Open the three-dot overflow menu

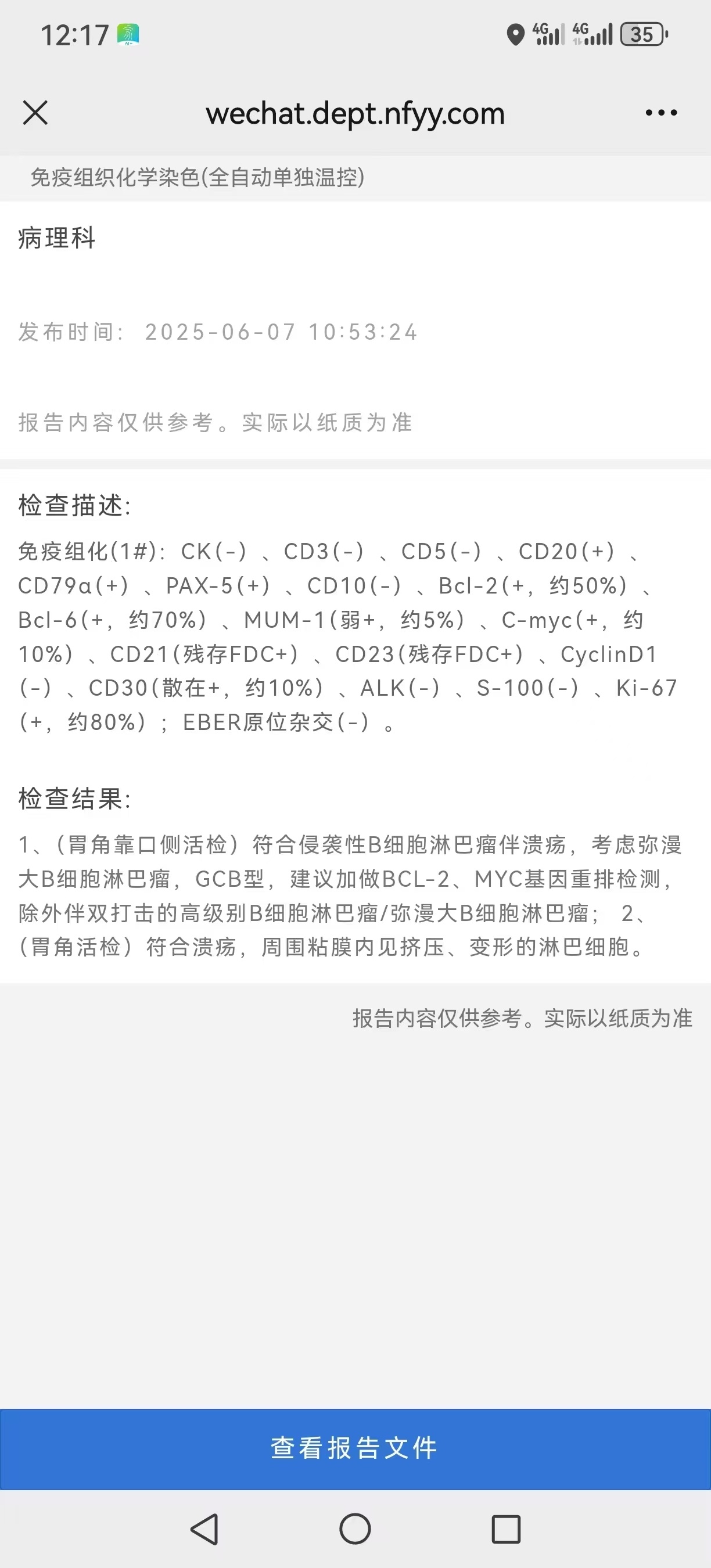[x=661, y=113]
